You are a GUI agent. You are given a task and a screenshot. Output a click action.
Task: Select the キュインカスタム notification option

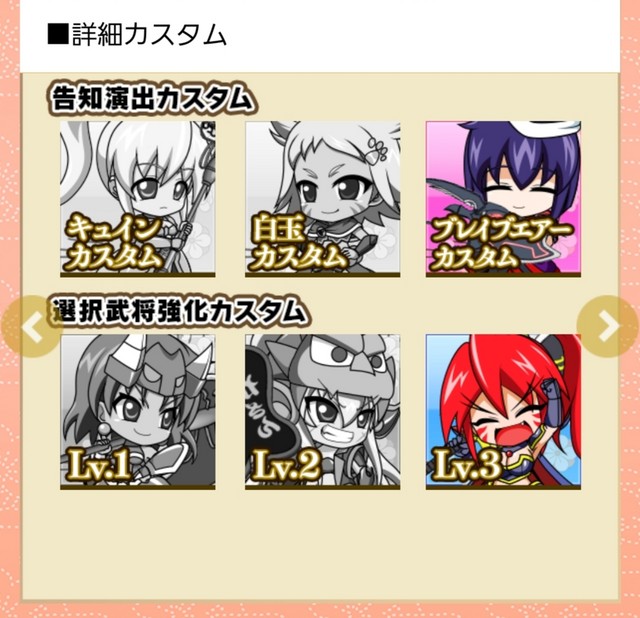138,198
